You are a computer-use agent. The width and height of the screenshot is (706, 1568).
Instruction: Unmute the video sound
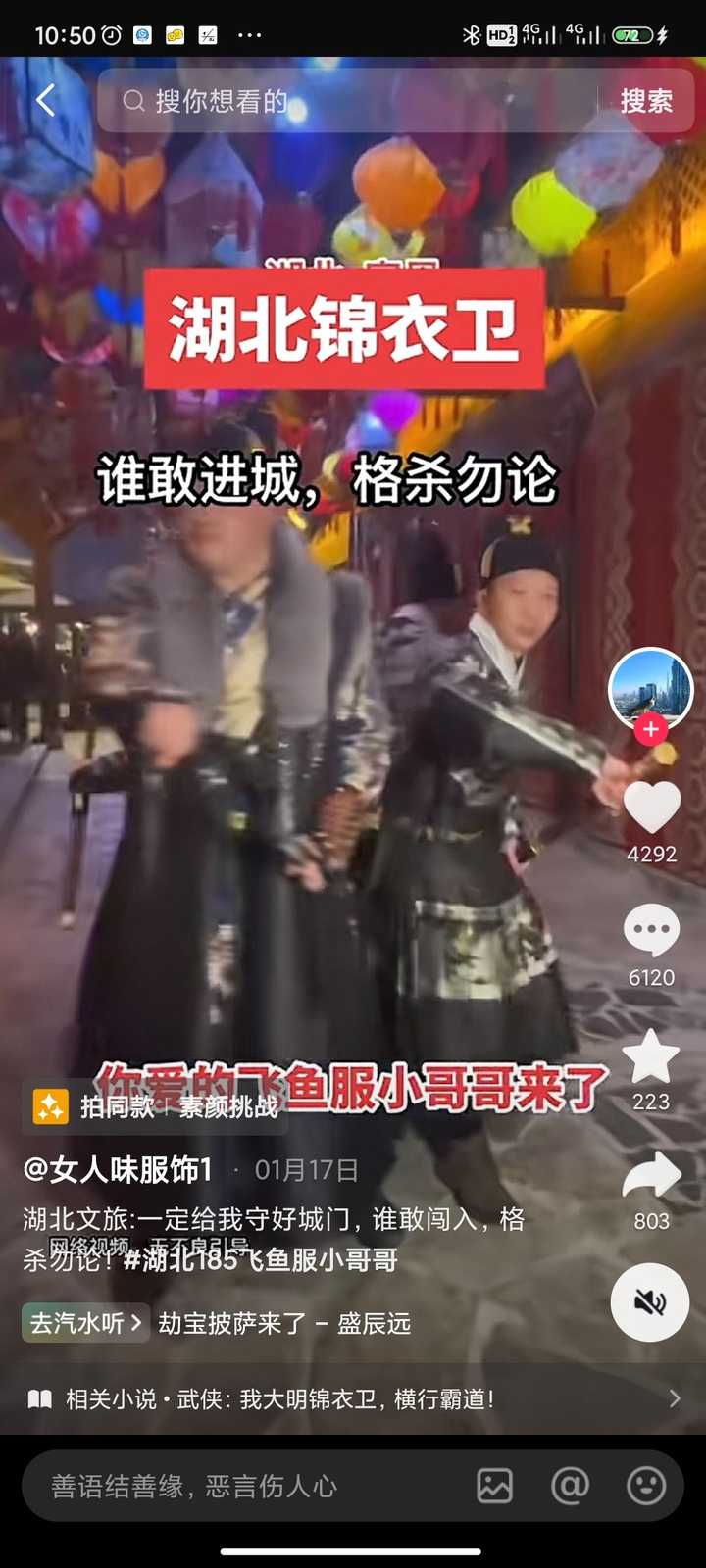pyautogui.click(x=649, y=1301)
